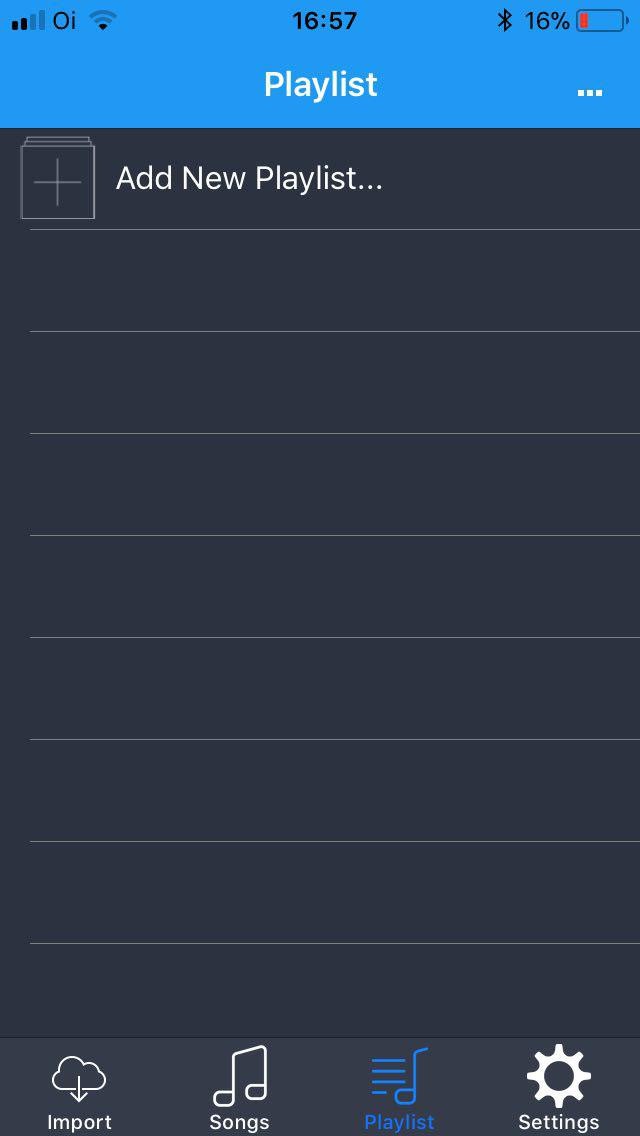Image resolution: width=640 pixels, height=1136 pixels.
Task: Tap Add New Playlist row
Action: (250, 179)
